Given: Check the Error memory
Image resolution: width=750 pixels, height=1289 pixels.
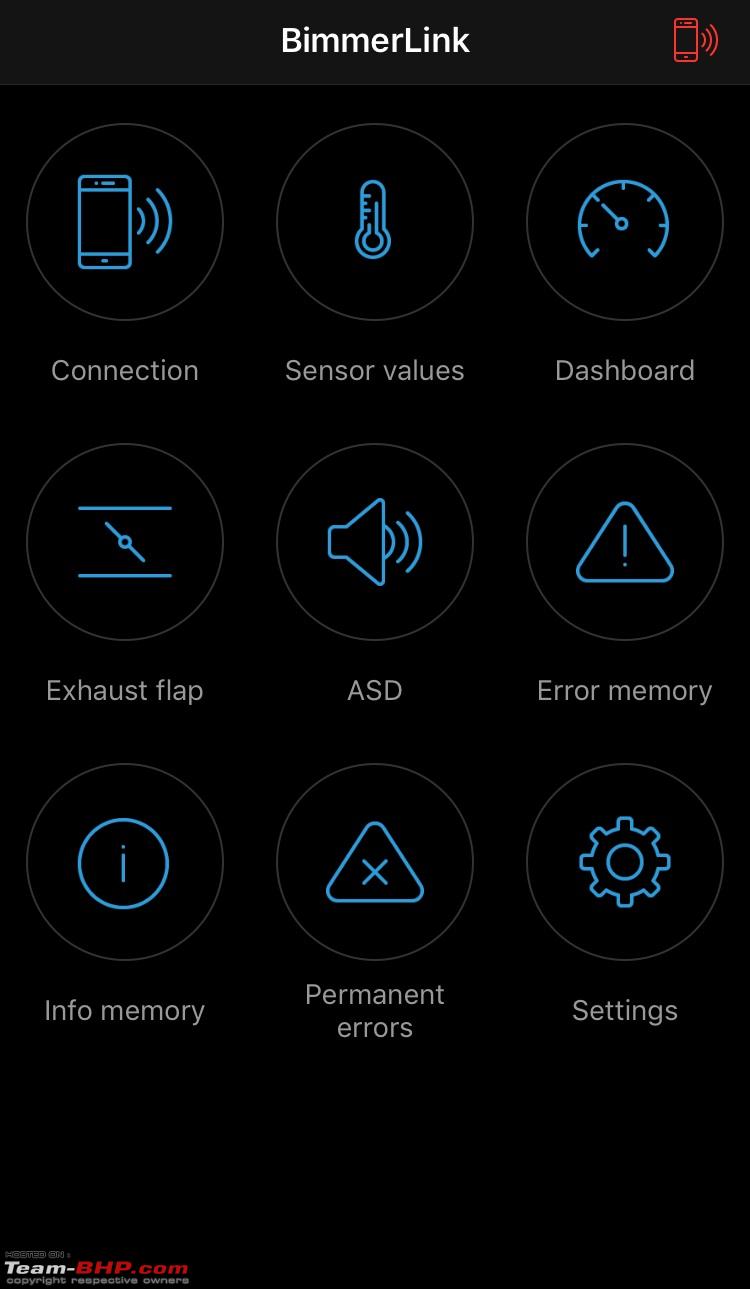Looking at the screenshot, I should pyautogui.click(x=625, y=542).
